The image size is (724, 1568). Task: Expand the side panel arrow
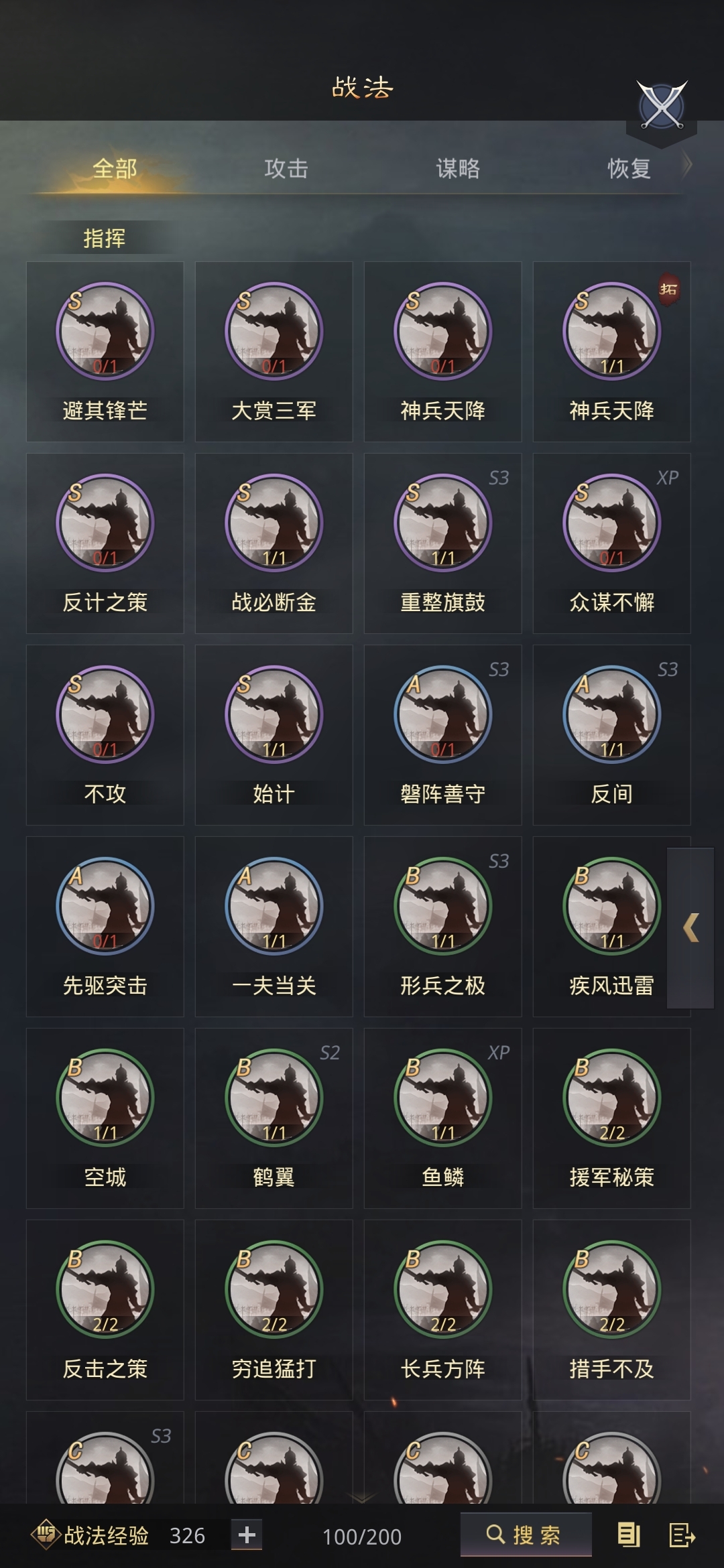(x=691, y=928)
